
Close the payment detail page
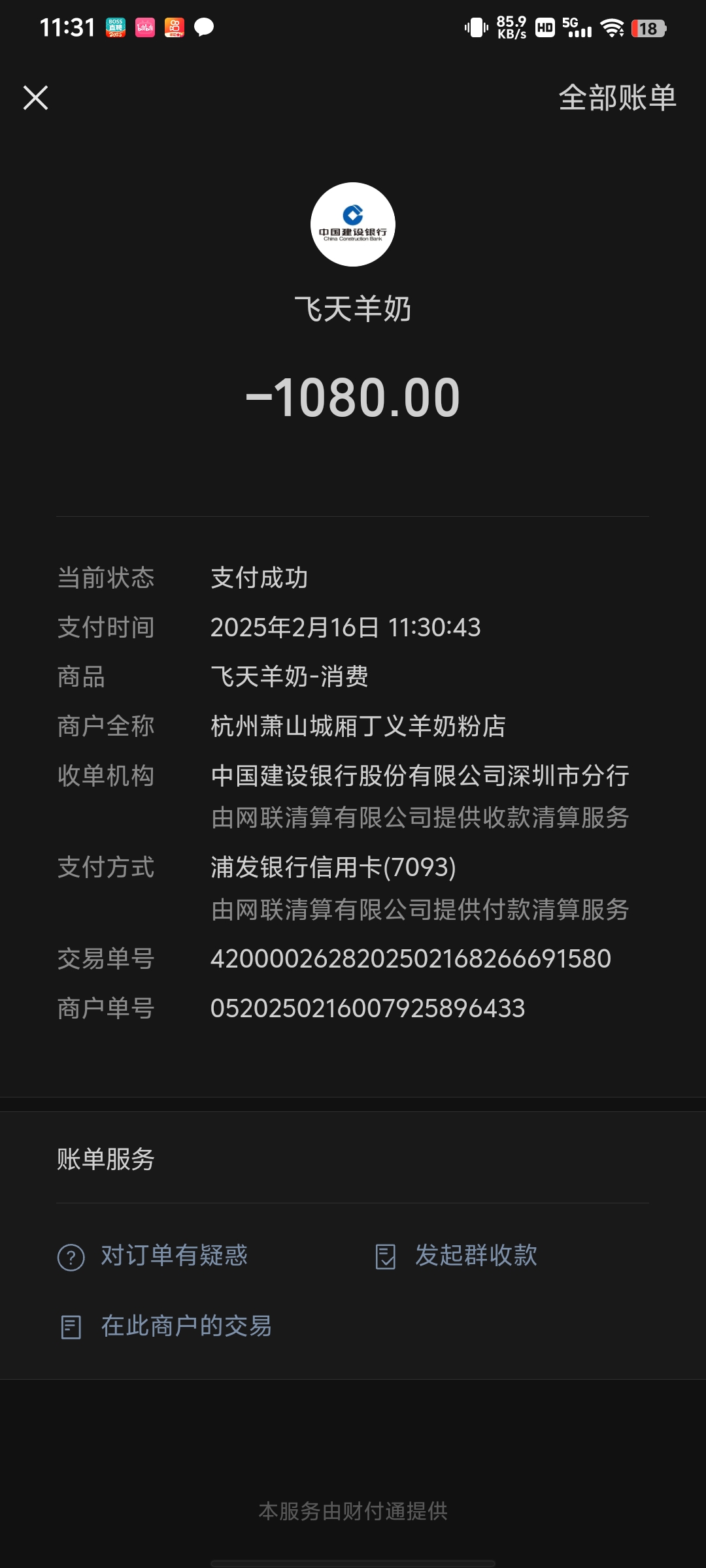tap(36, 98)
